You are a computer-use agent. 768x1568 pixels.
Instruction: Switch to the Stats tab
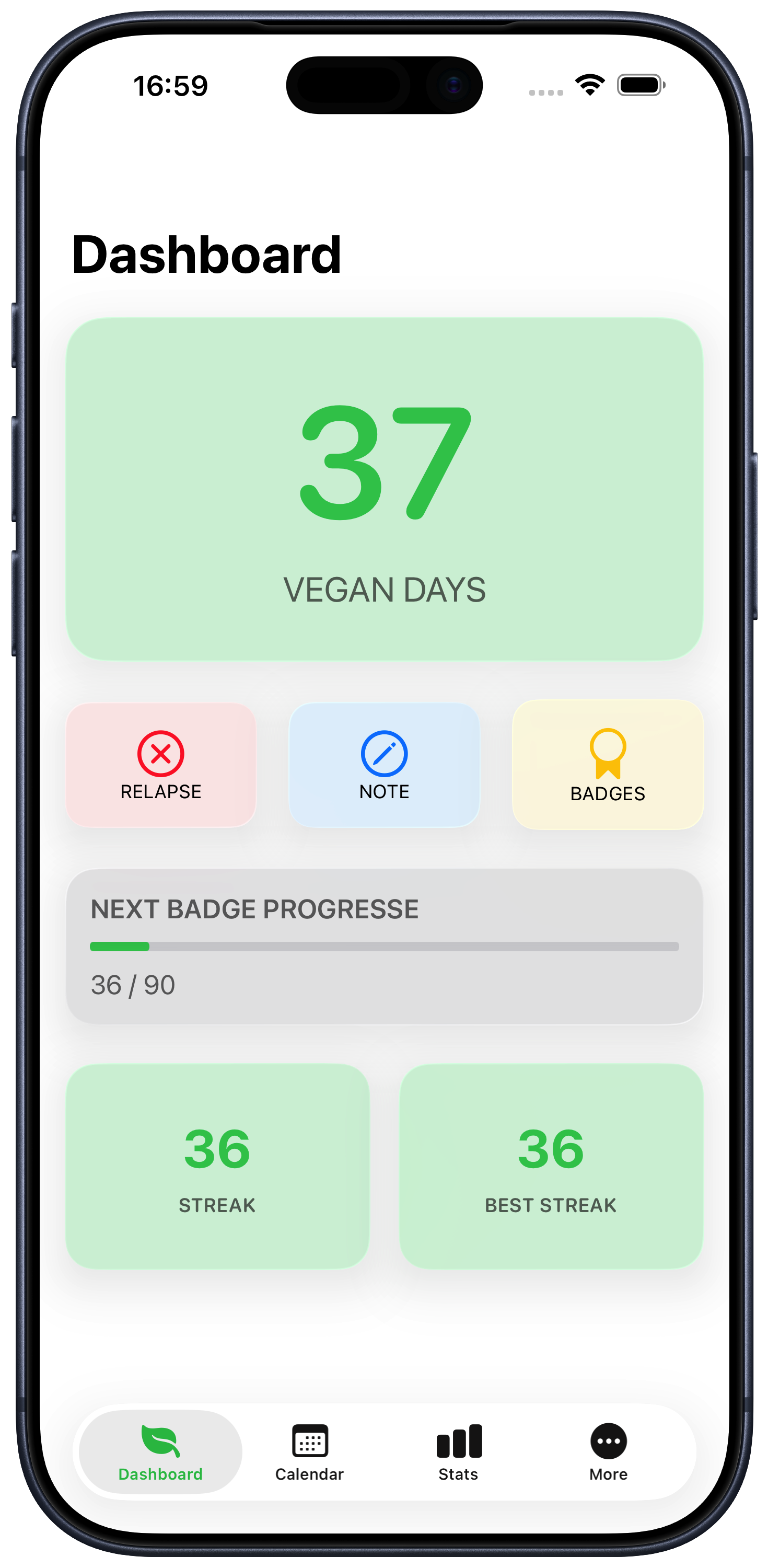458,1455
